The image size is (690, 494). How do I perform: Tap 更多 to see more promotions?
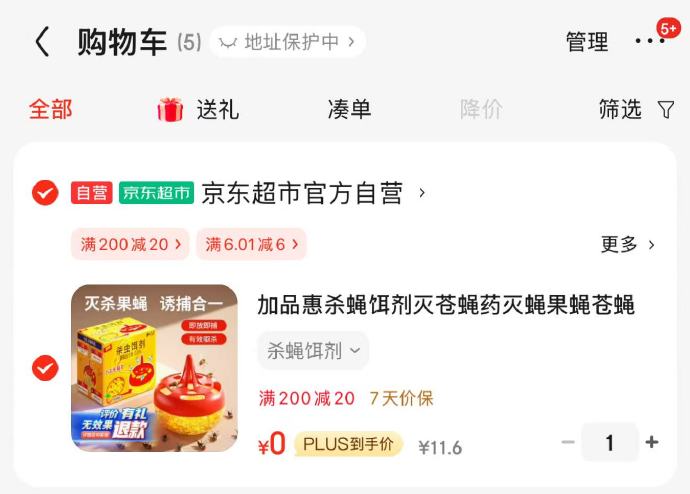point(628,244)
